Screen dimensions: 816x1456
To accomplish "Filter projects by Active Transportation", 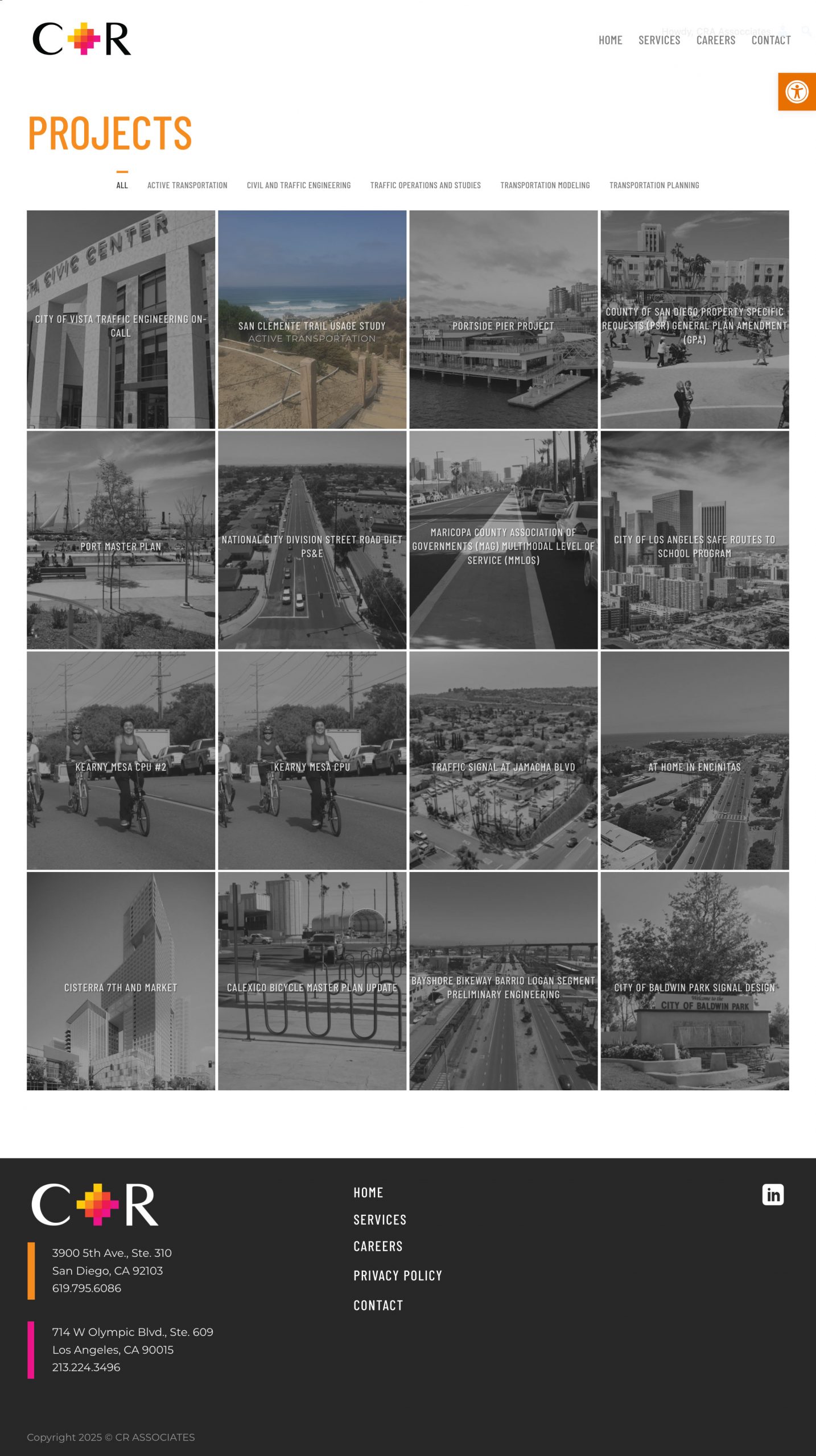I will click(x=187, y=185).
